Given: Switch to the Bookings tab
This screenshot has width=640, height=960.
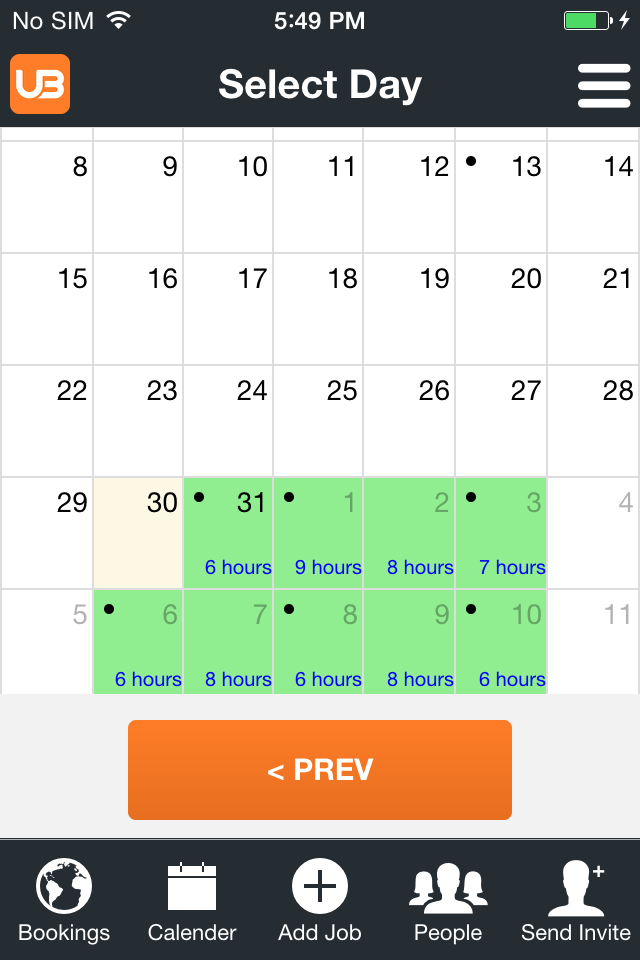Looking at the screenshot, I should pos(64,902).
